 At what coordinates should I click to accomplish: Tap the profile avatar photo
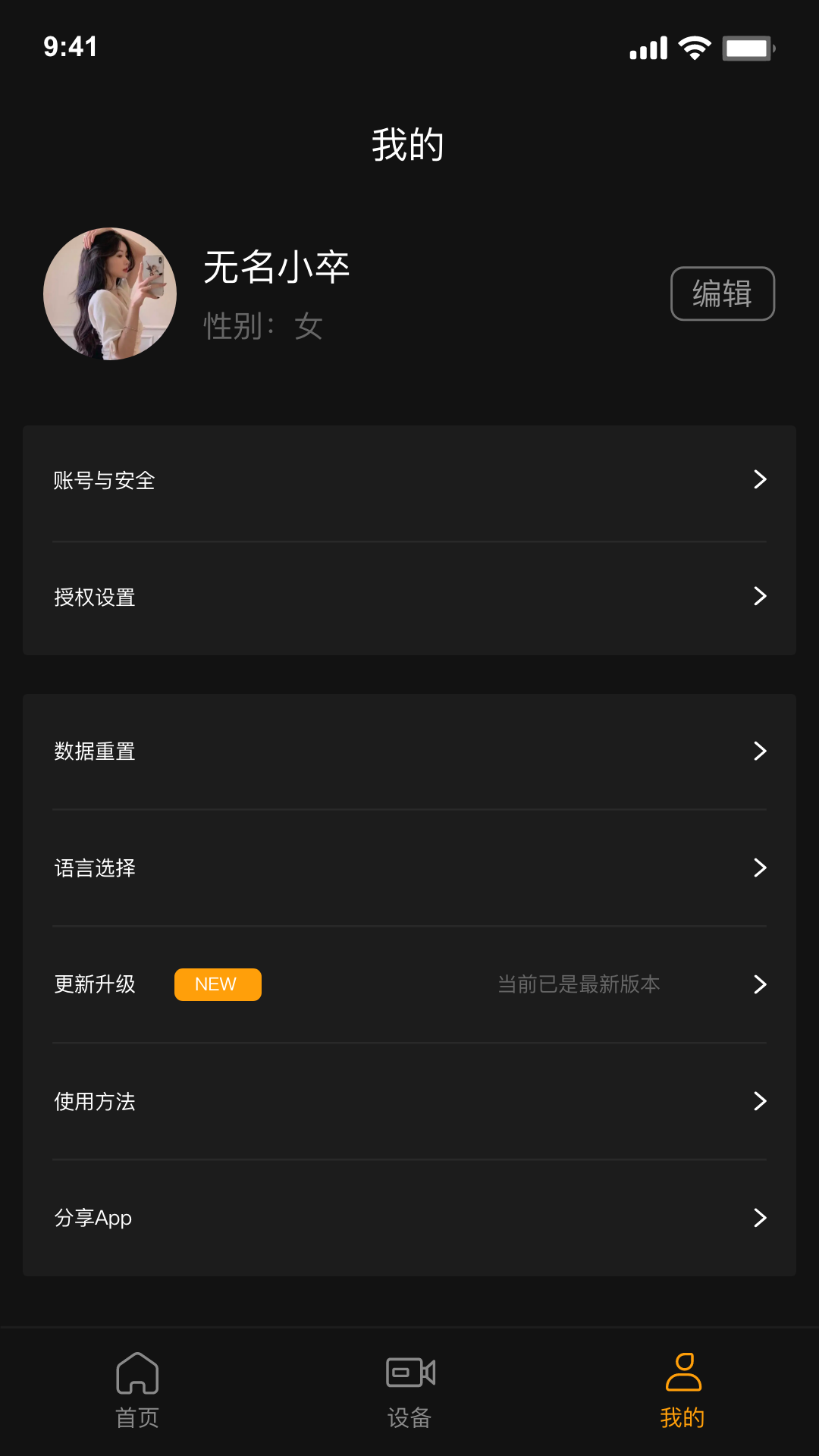(x=110, y=294)
